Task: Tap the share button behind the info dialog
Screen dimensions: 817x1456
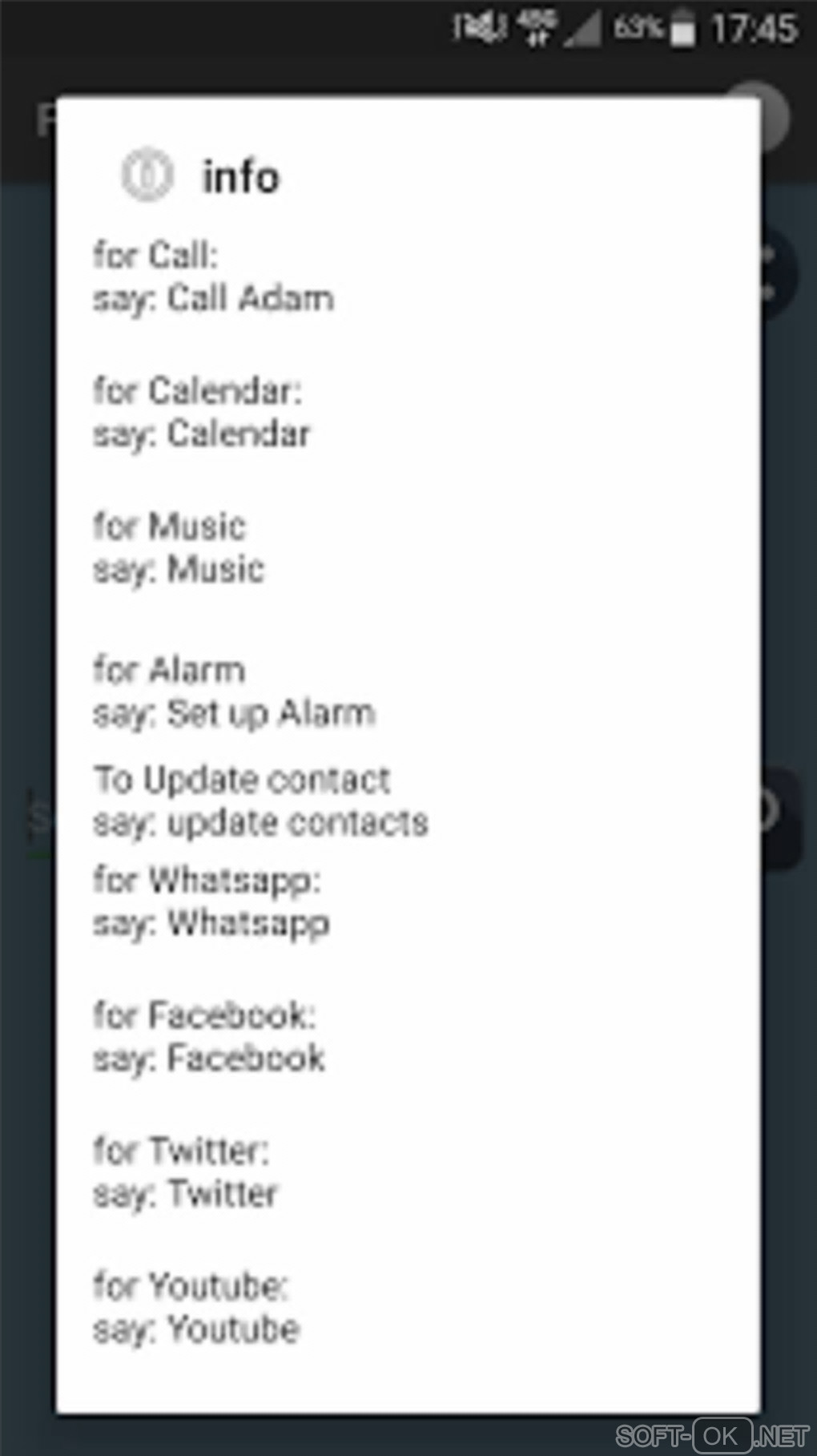Action: click(776, 273)
